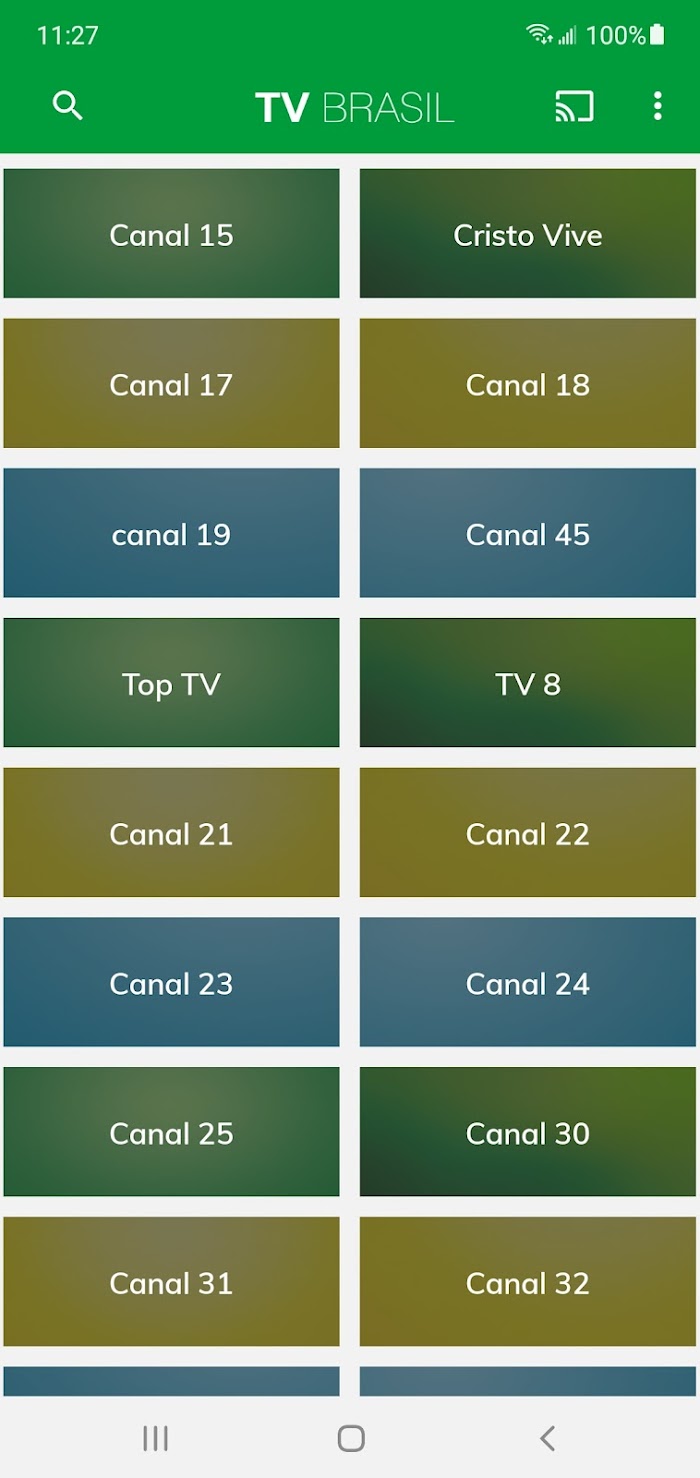The height and width of the screenshot is (1478, 700).
Task: Open the search icon
Action: pos(67,106)
